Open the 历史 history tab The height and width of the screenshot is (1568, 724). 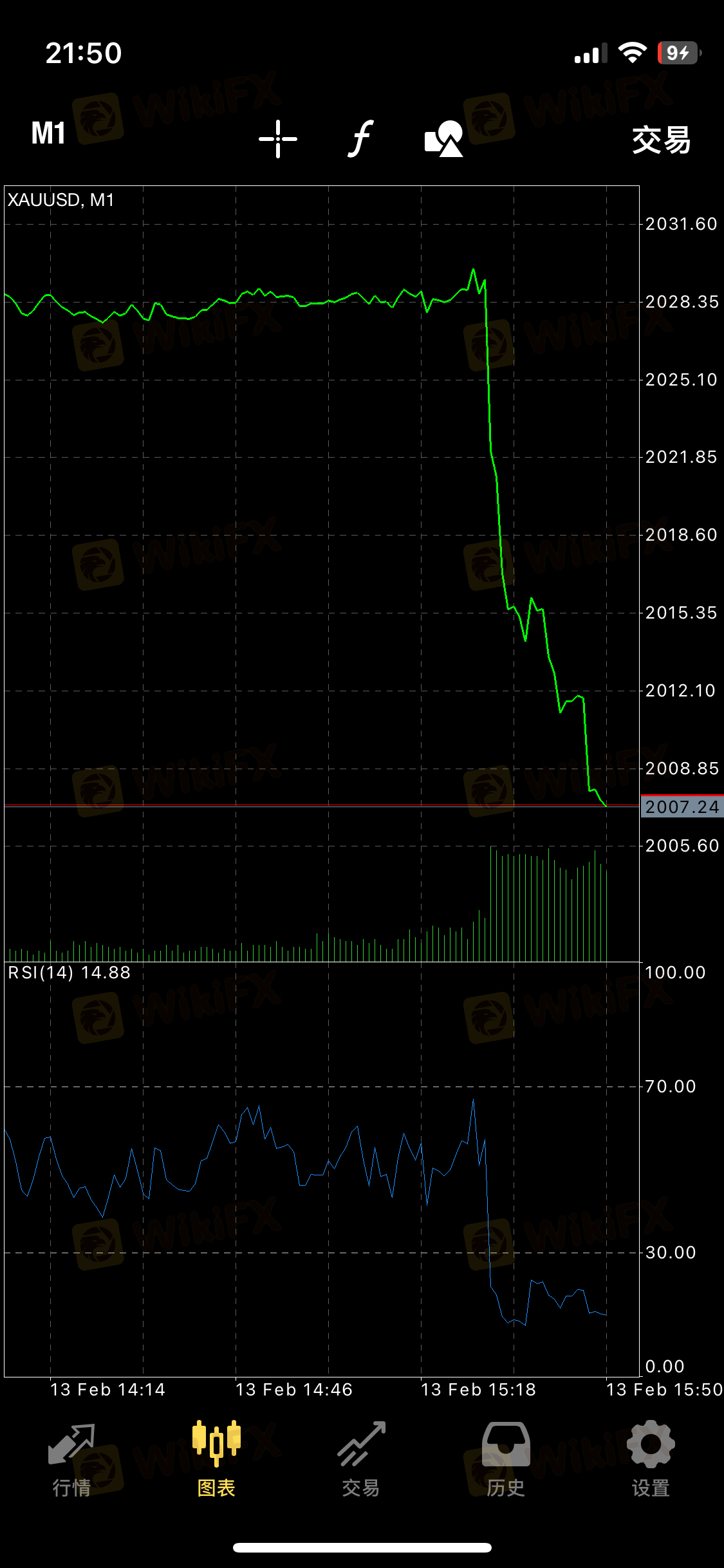coord(506,1459)
